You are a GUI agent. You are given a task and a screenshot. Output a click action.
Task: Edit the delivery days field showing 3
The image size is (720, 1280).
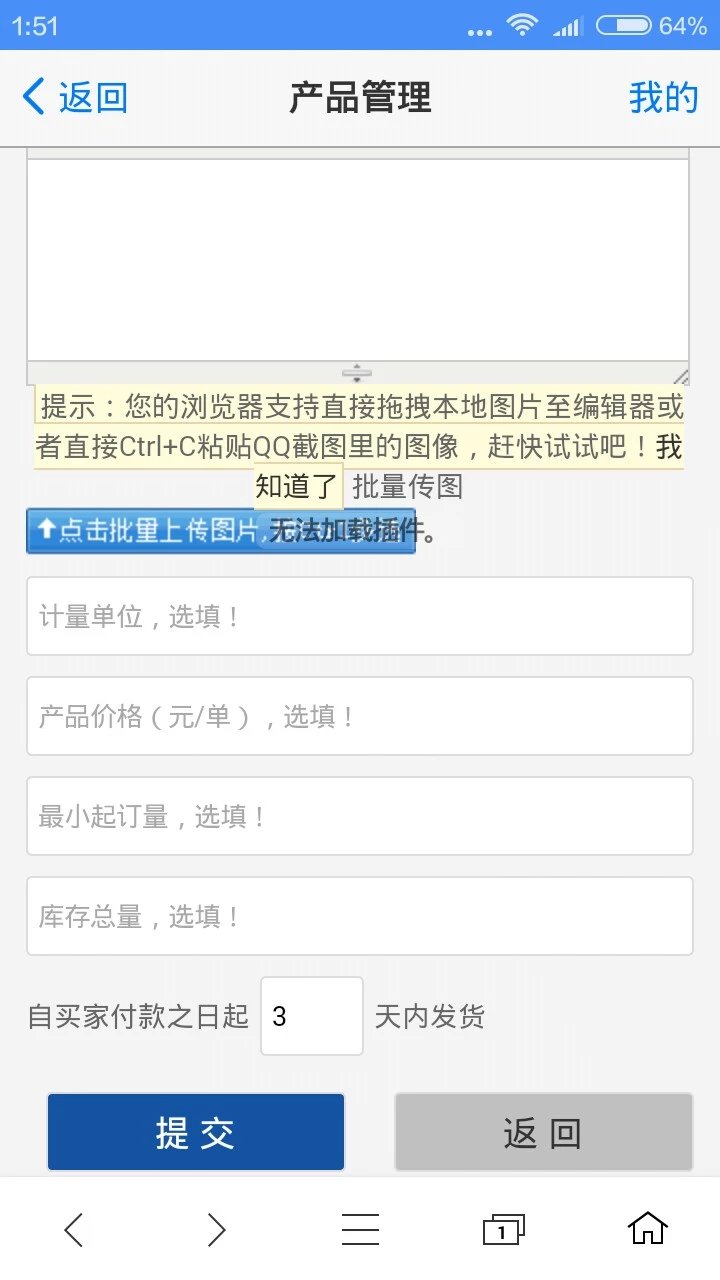(311, 1016)
